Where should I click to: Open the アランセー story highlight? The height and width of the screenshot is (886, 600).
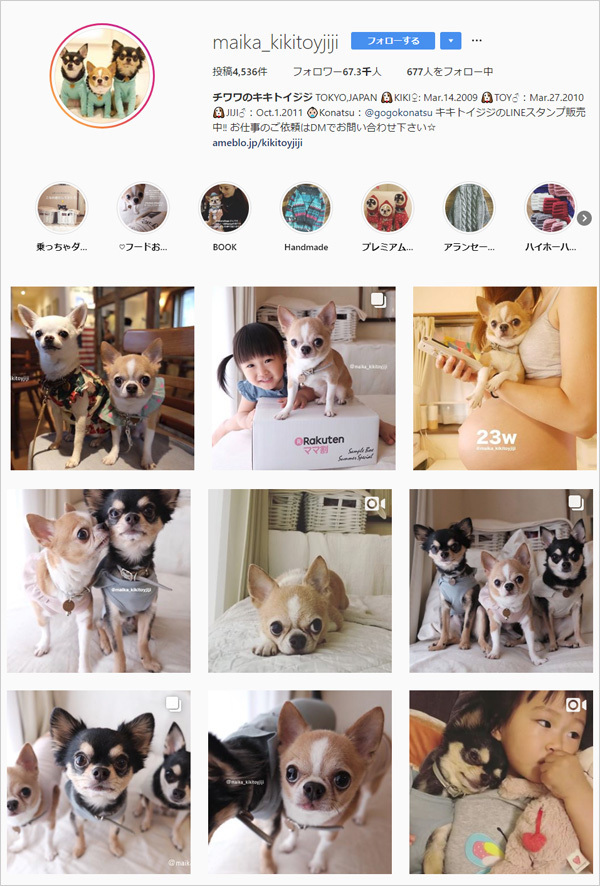pyautogui.click(x=469, y=208)
